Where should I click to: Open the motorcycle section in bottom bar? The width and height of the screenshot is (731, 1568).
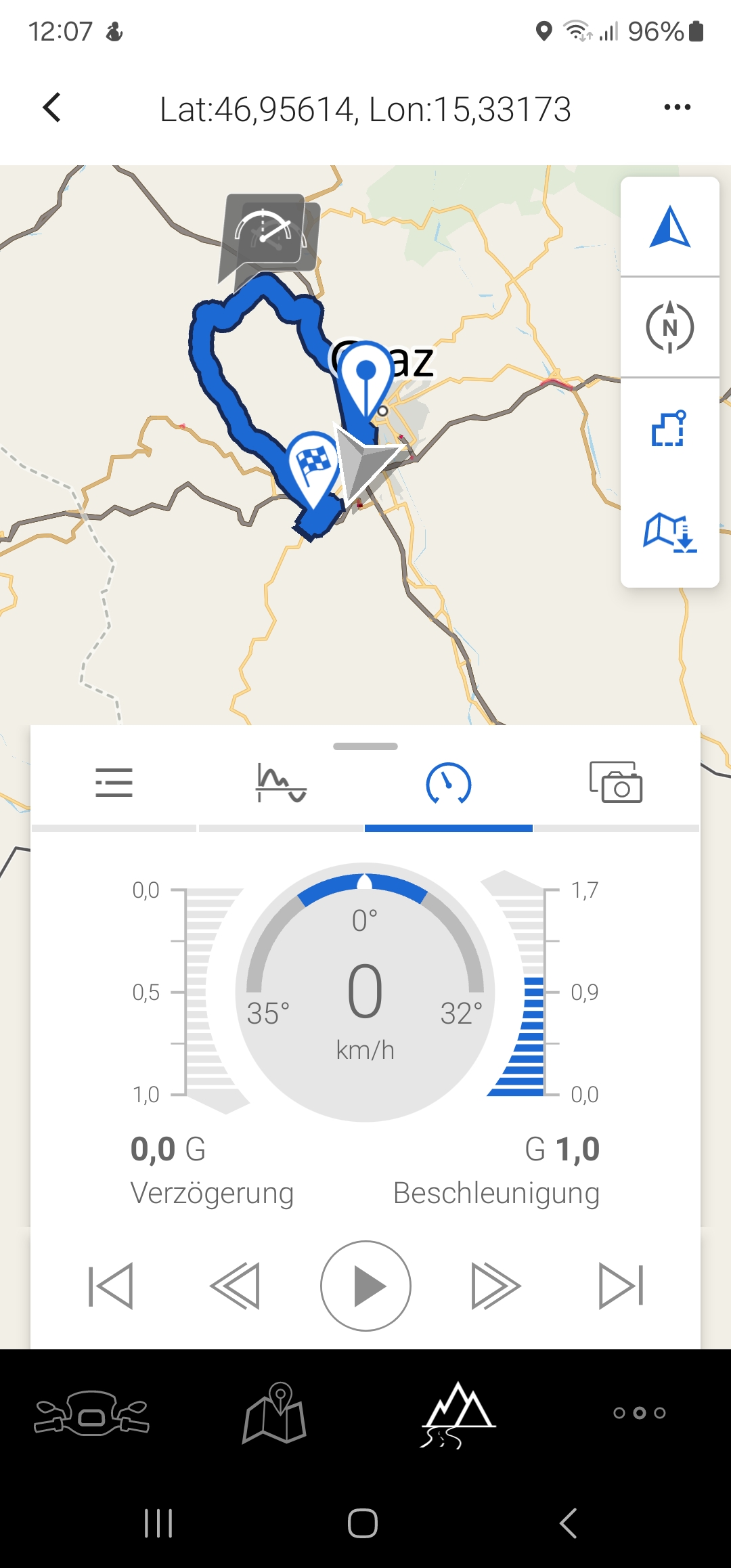coord(91,1413)
